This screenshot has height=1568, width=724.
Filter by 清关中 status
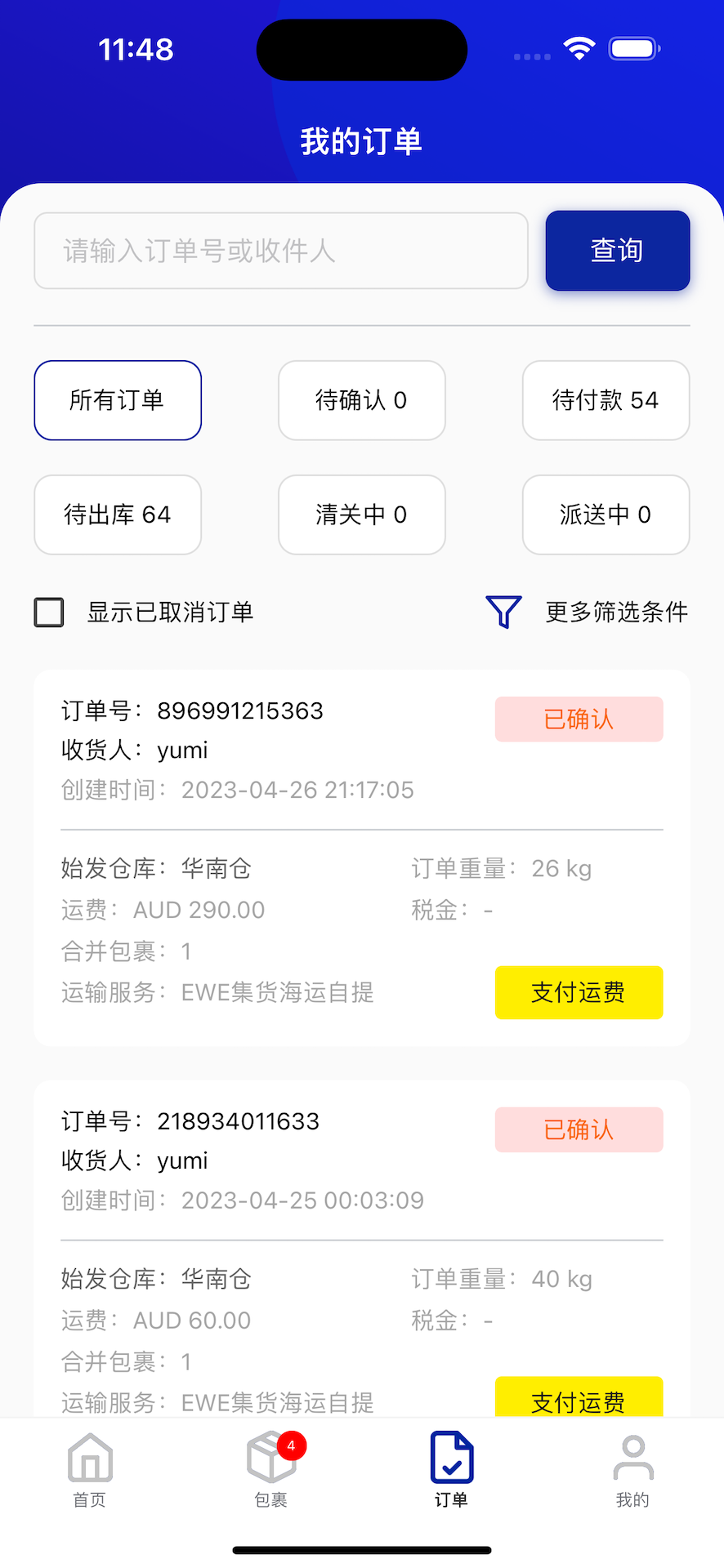click(x=361, y=514)
